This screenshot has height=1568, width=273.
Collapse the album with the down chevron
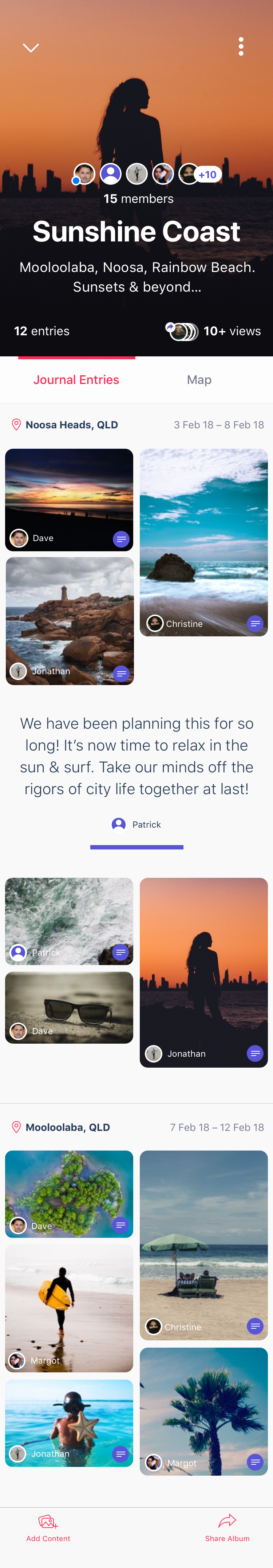coord(31,48)
